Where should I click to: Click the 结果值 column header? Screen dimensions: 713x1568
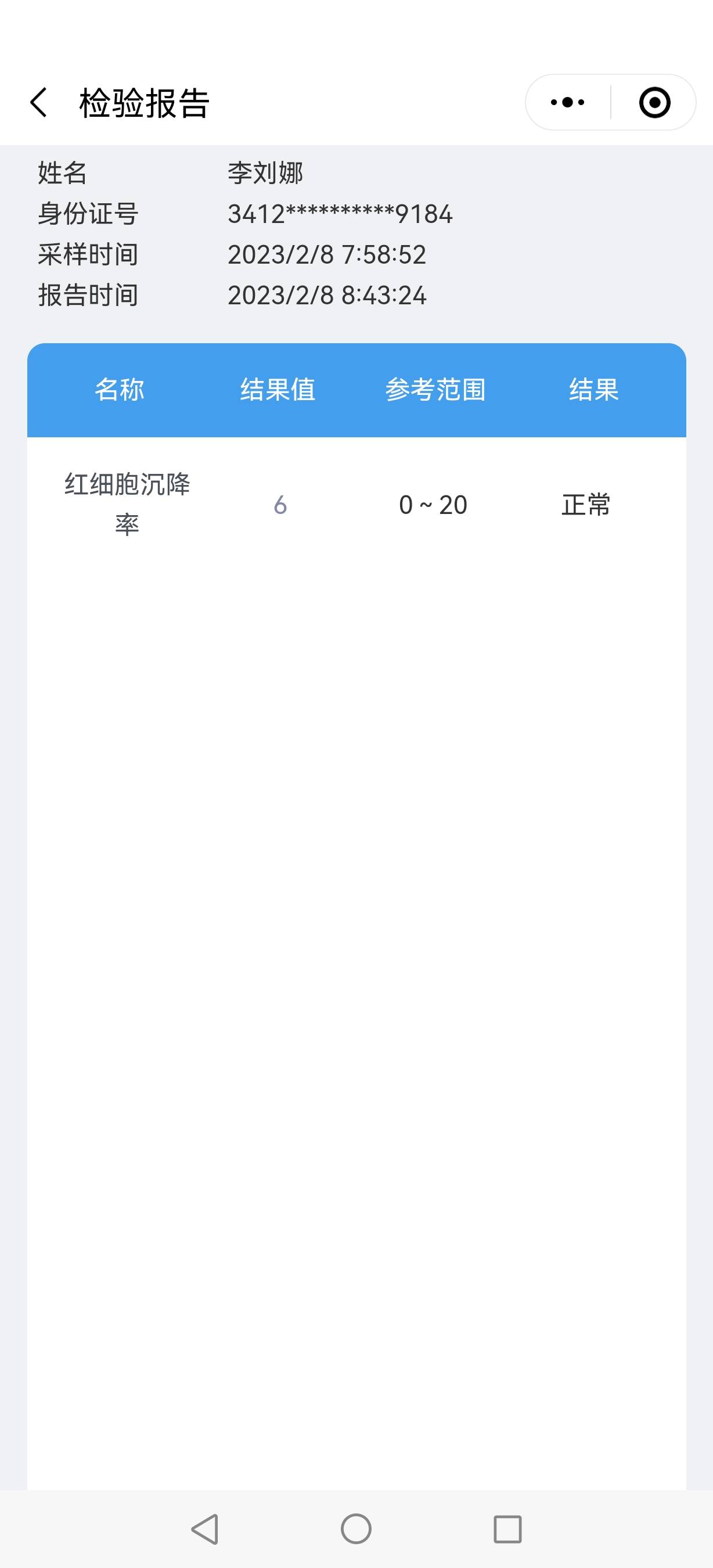(279, 390)
